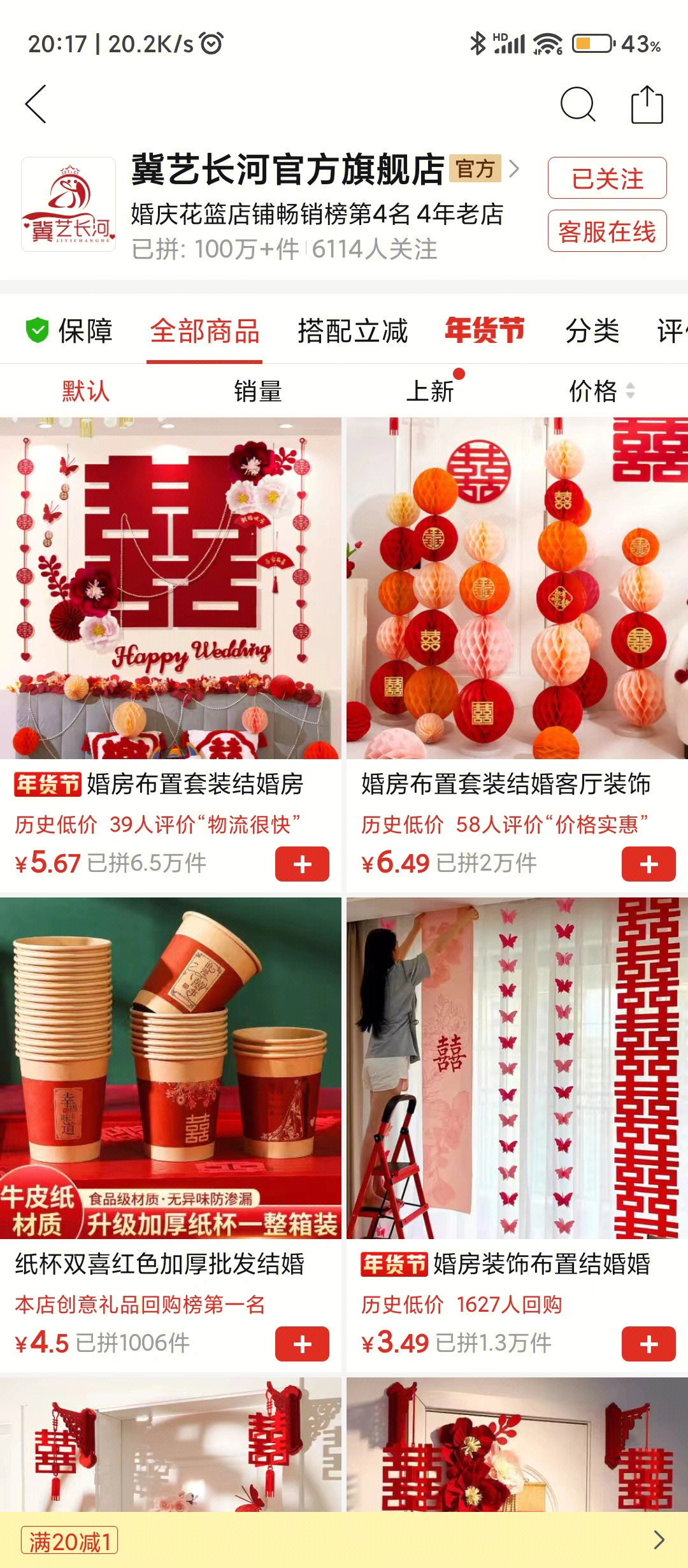The height and width of the screenshot is (1568, 688).
Task: Sort products by 上新
Action: click(x=430, y=391)
